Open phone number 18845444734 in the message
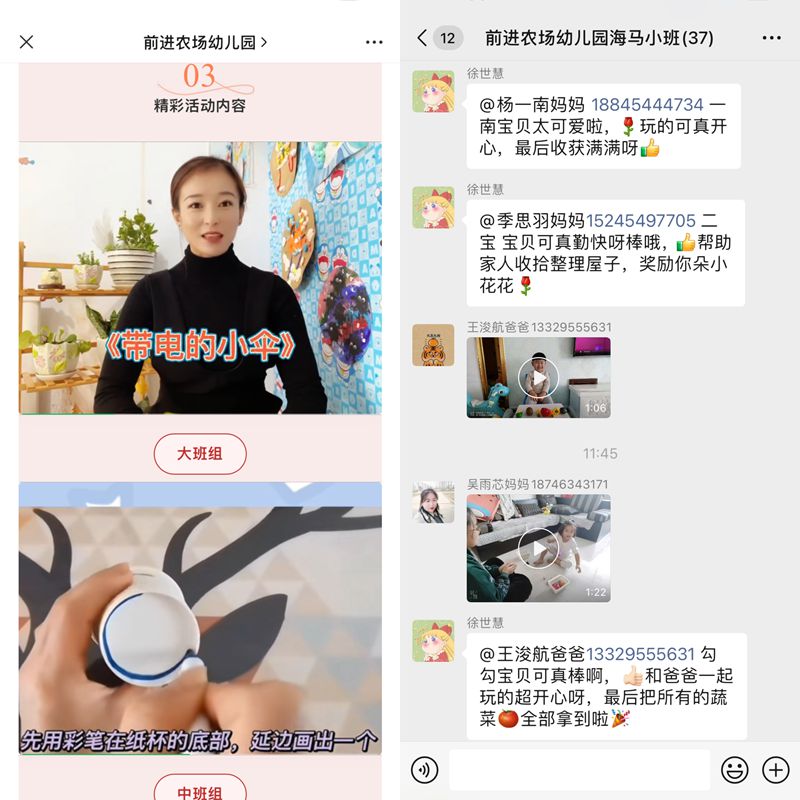800x800 pixels. coord(647,105)
